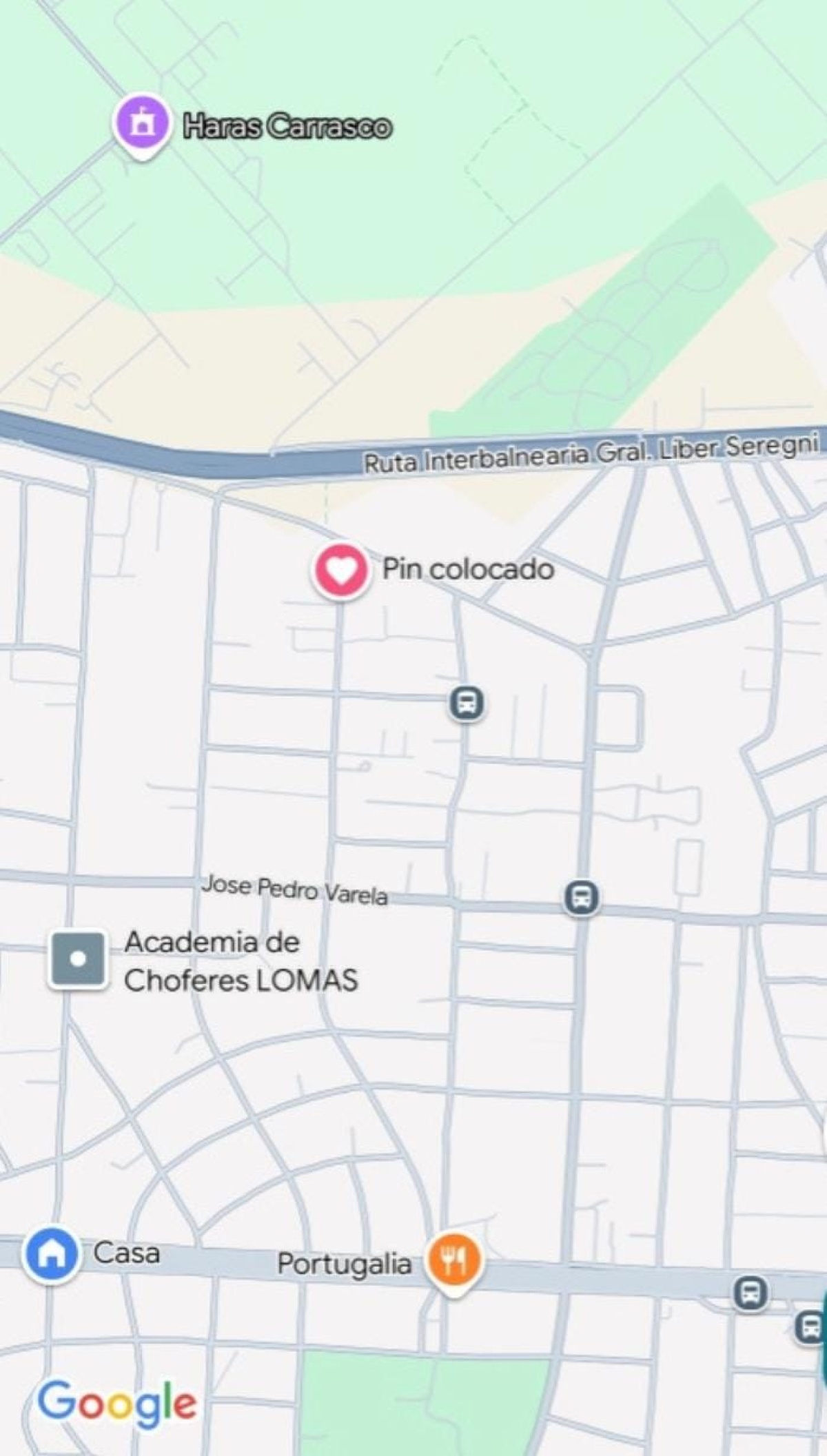
Task: Open the Portugalia restaurant marker
Action: coord(453,1260)
